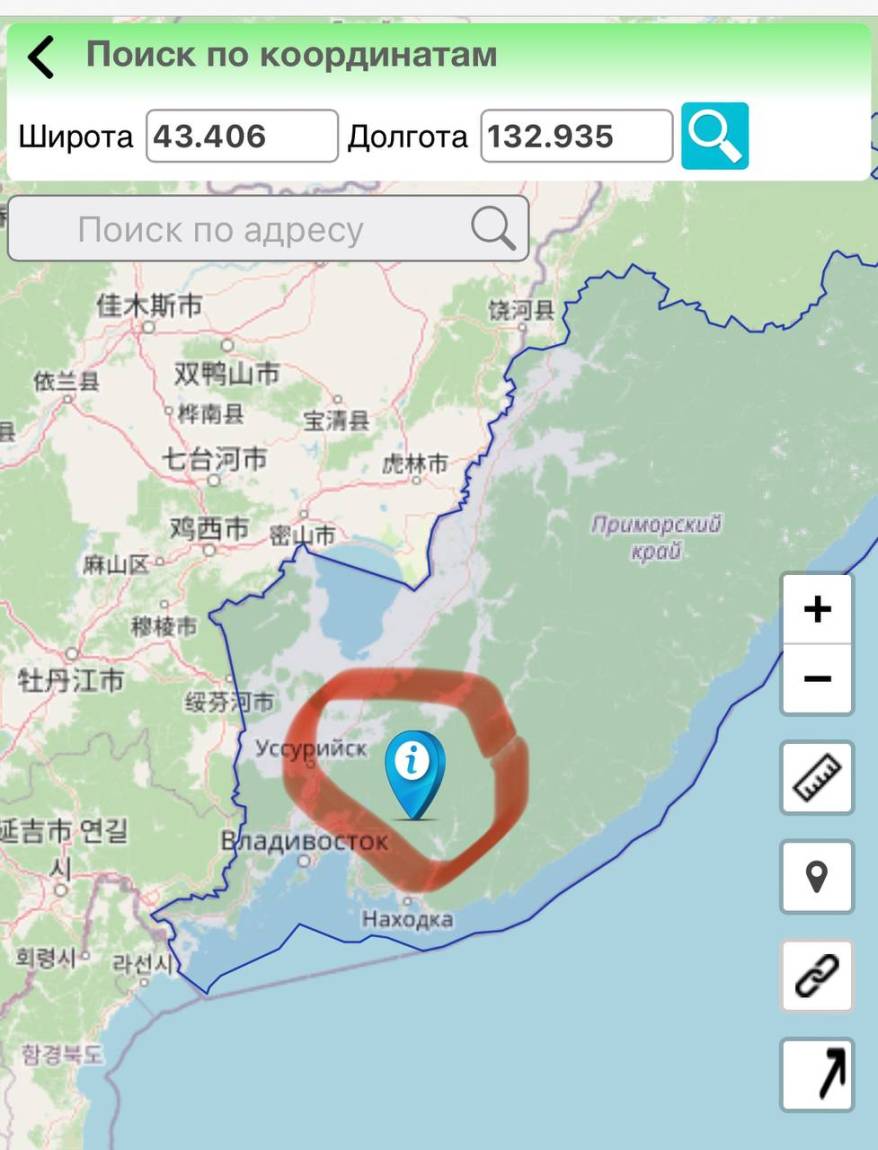
Task: Tap the arrow button at bottom right
Action: [x=817, y=1075]
